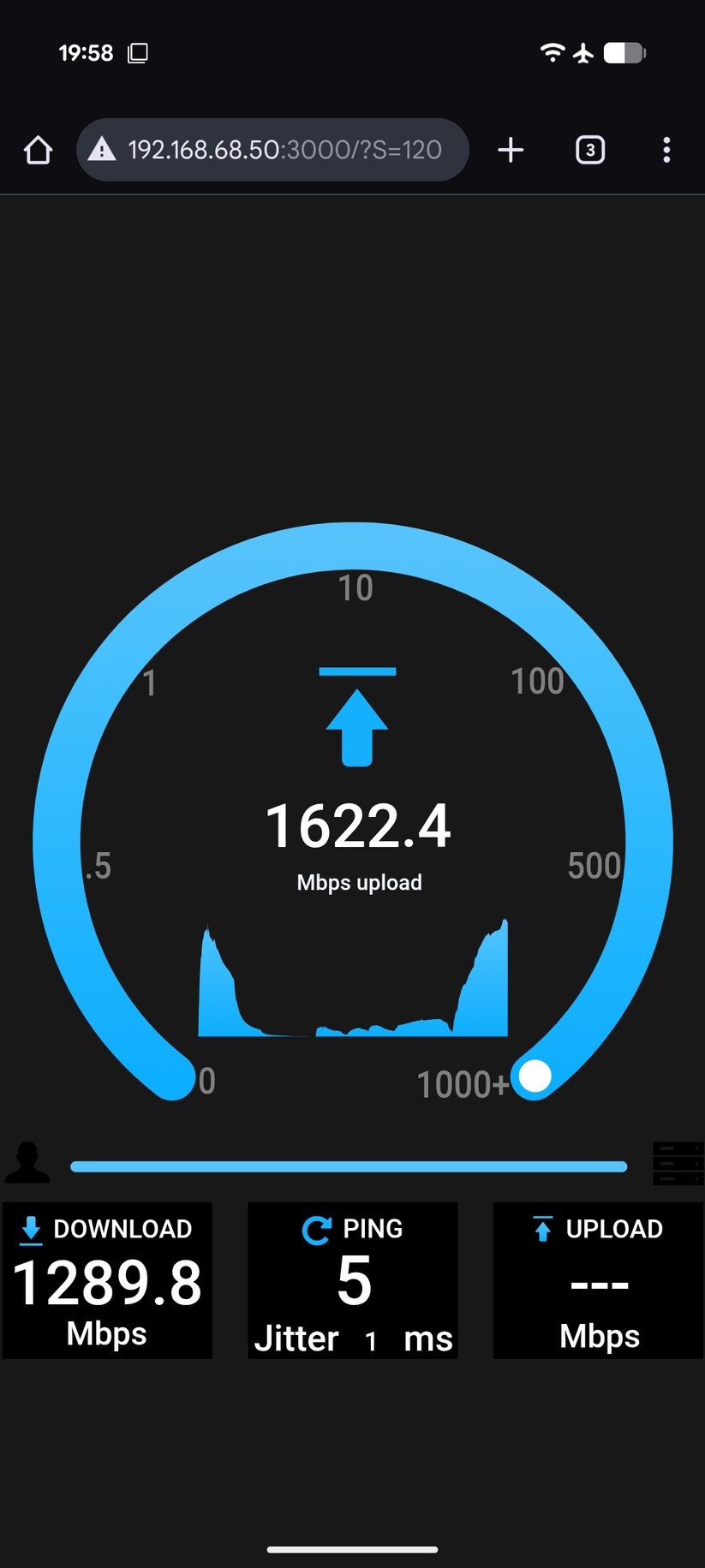This screenshot has height=1568, width=705.
Task: Open the browser three-dot overflow menu
Action: click(x=666, y=149)
